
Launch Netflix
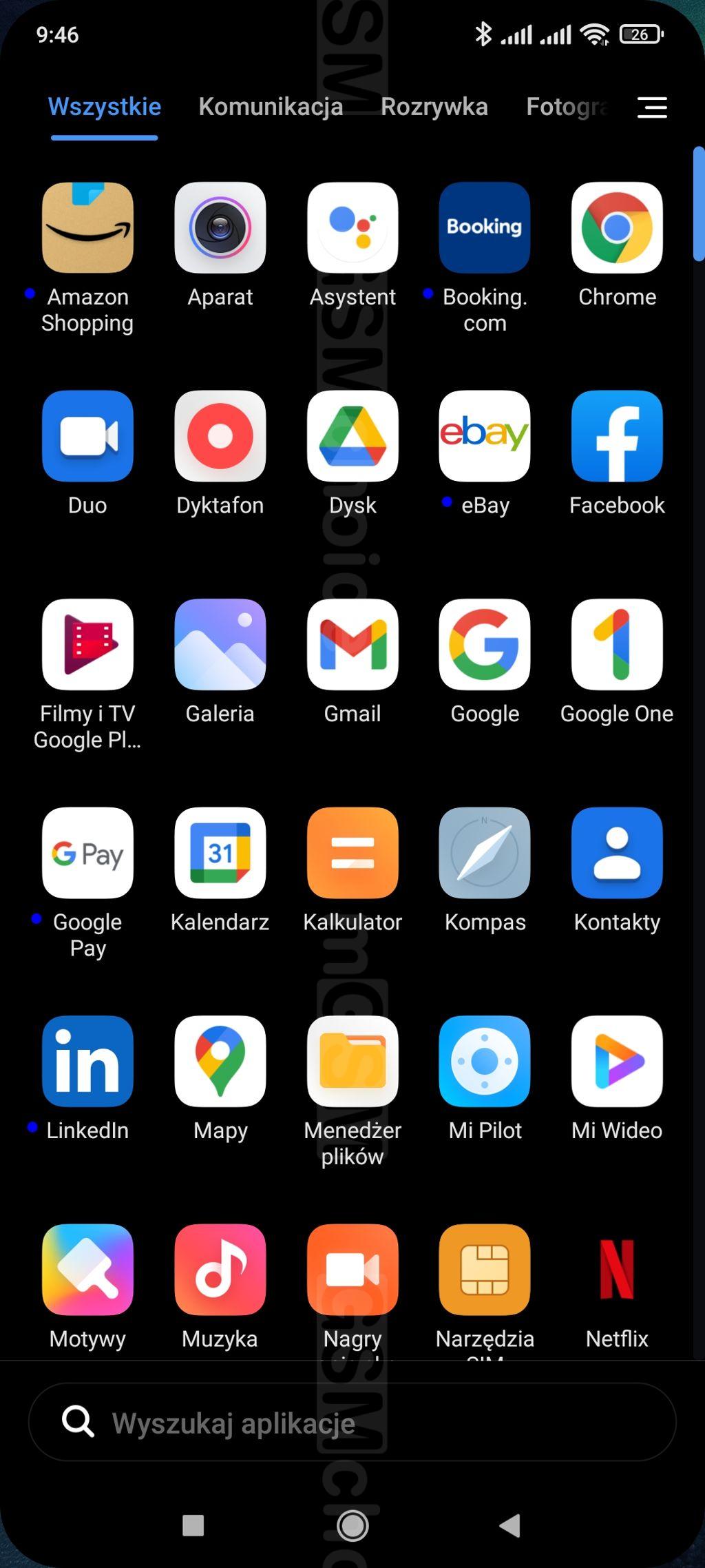click(x=617, y=1270)
